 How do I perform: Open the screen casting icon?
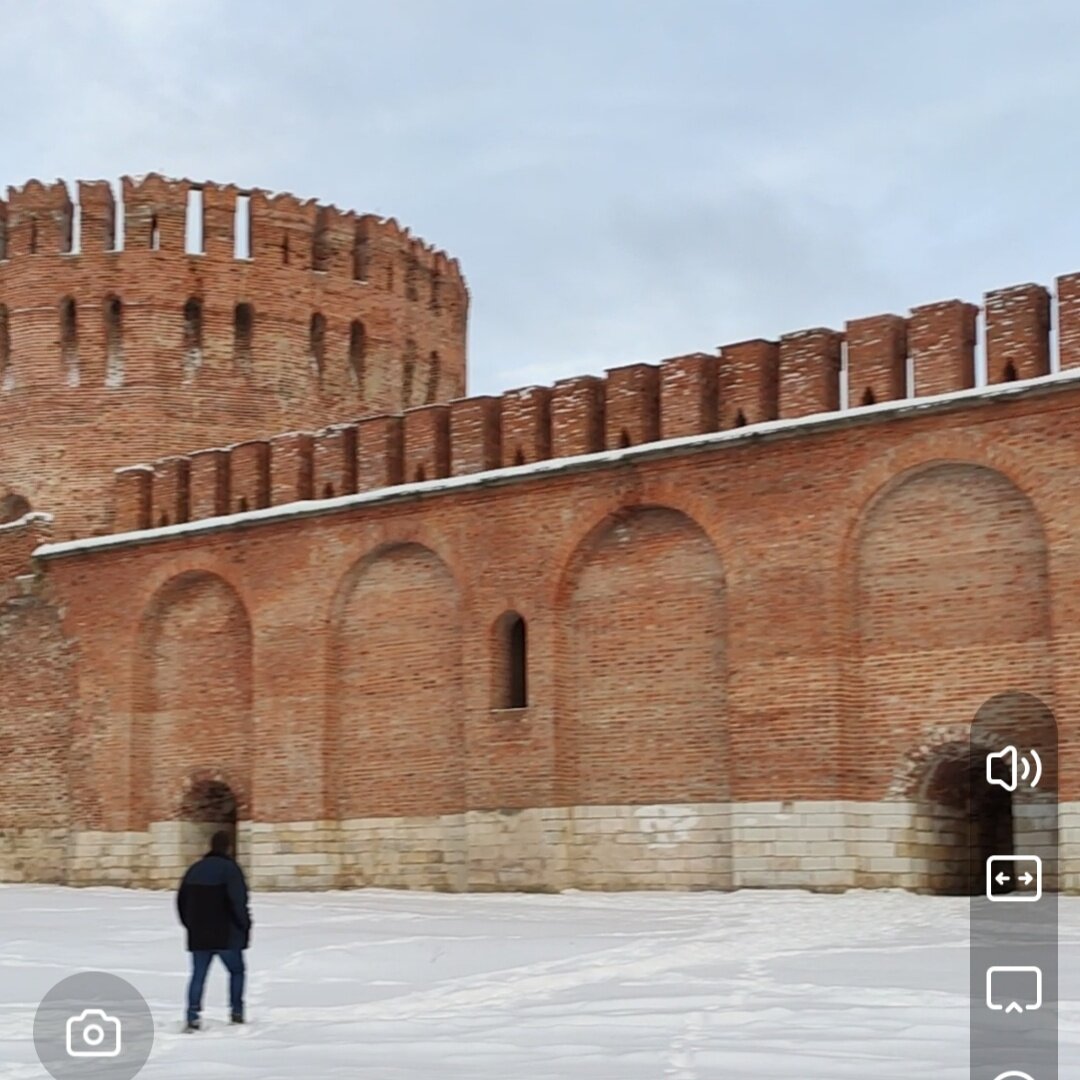1013,988
